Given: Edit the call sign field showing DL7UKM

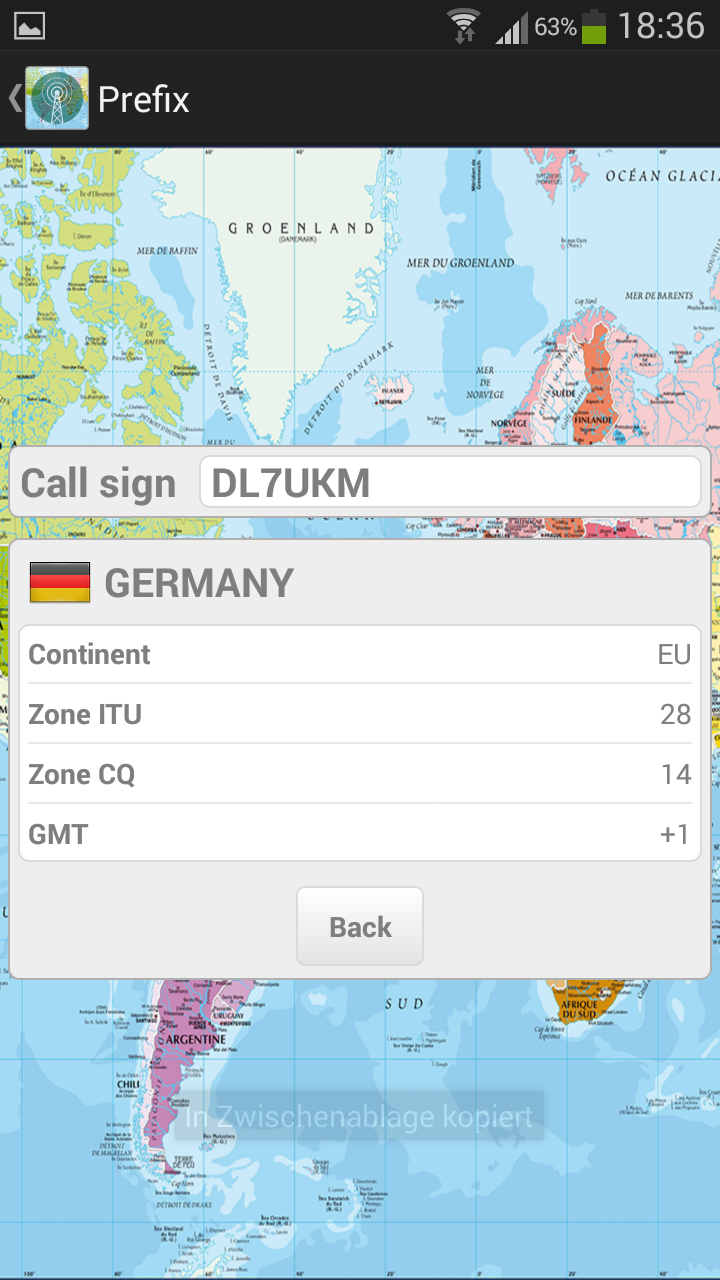Looking at the screenshot, I should (x=450, y=483).
